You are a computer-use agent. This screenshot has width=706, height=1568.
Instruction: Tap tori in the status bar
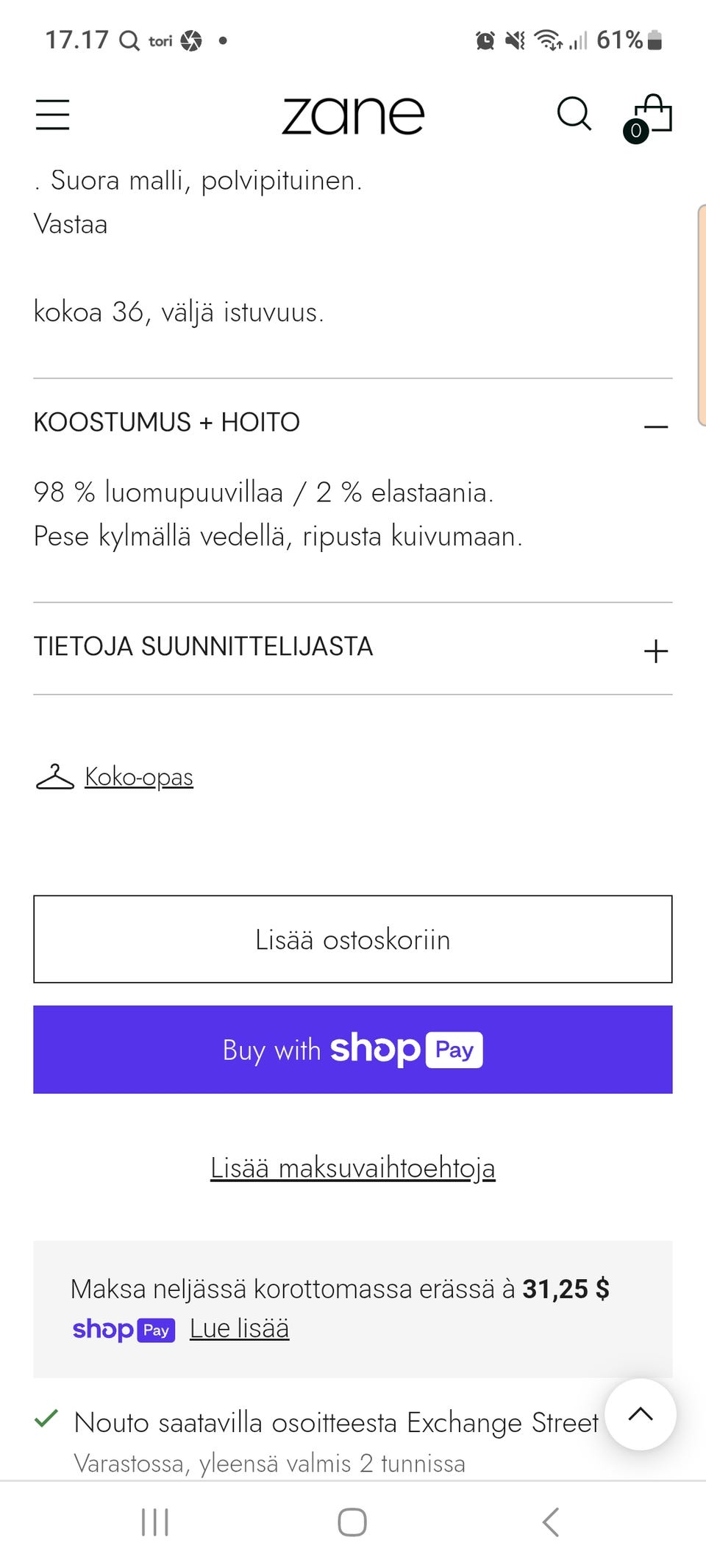click(160, 40)
